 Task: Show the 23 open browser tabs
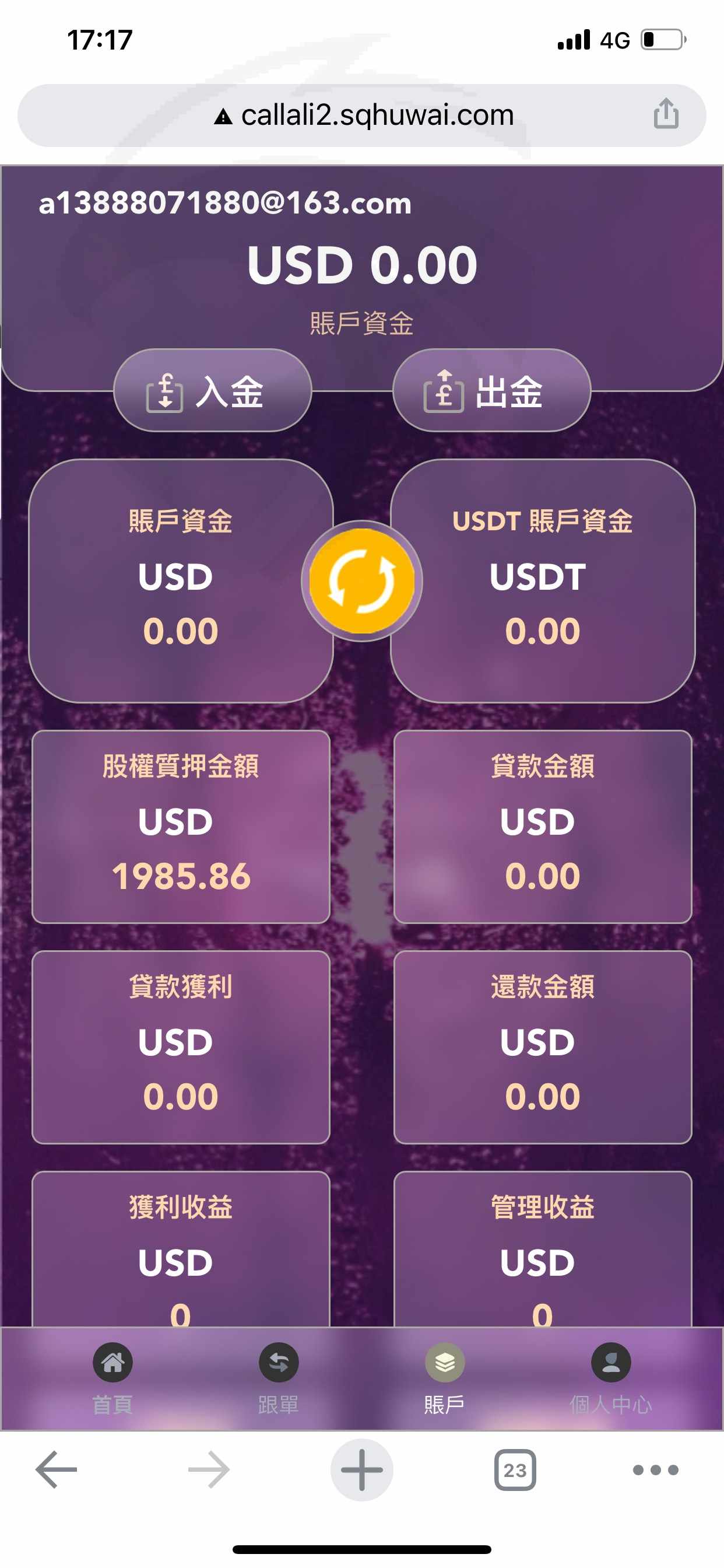pyautogui.click(x=515, y=1470)
